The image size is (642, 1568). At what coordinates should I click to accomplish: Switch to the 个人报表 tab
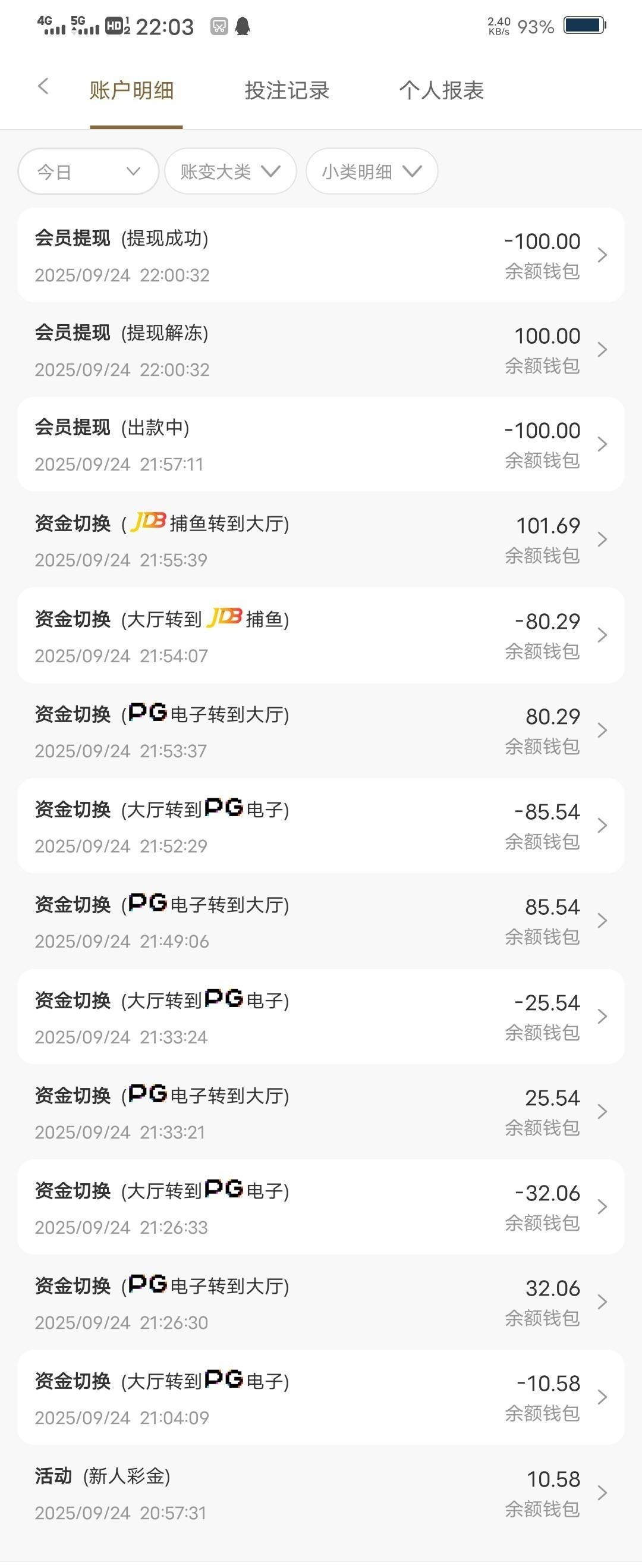tap(441, 90)
